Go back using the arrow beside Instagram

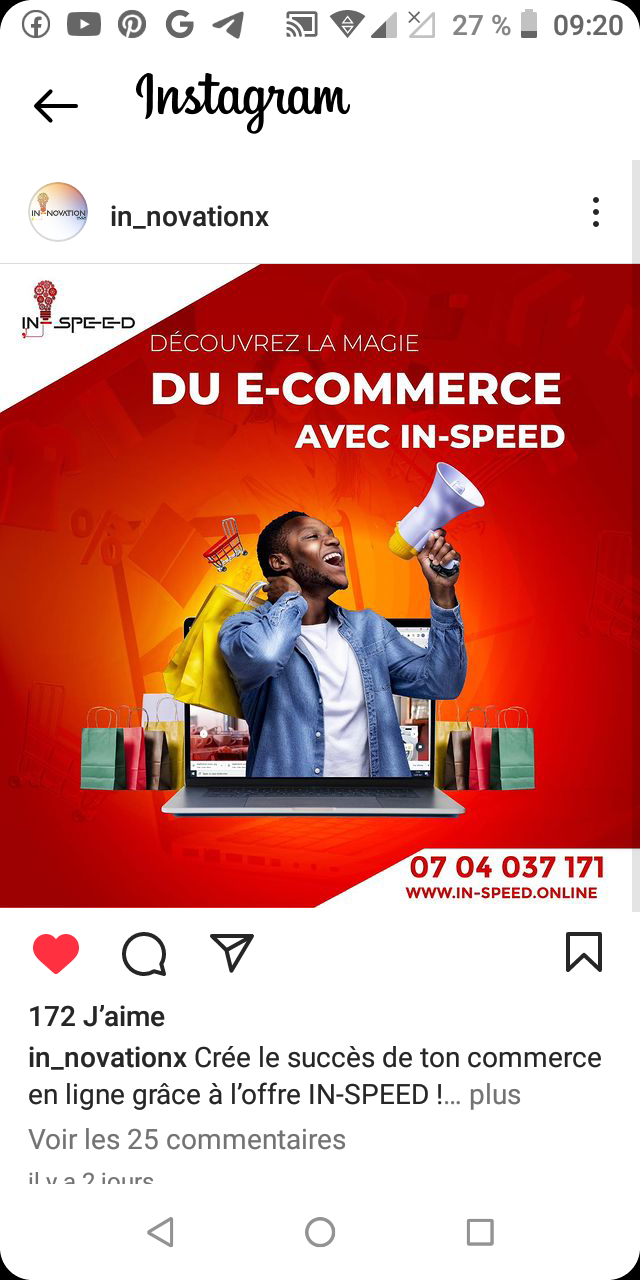pos(55,105)
